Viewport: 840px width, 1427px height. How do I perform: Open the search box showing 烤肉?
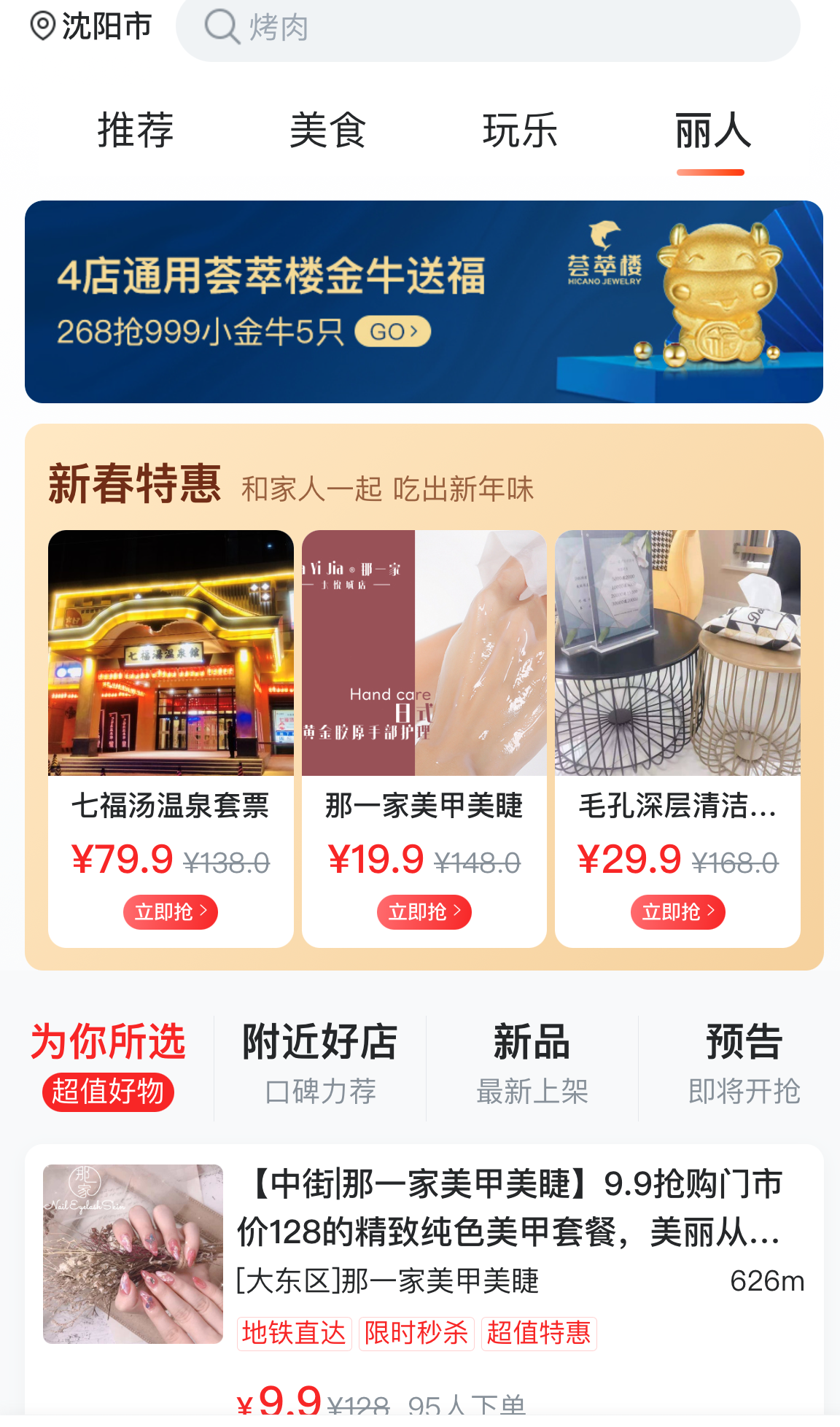click(487, 28)
